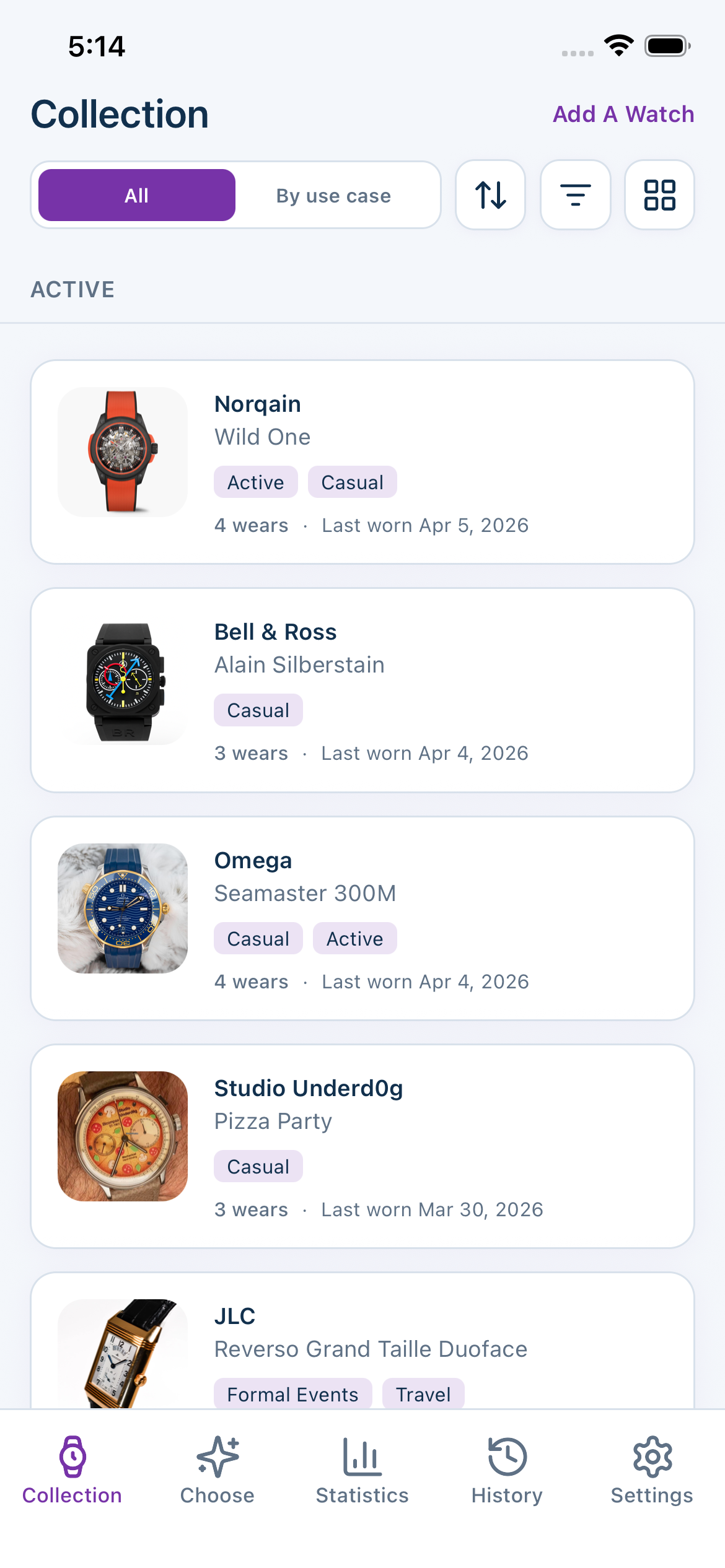
Task: Switch to the By use case tab
Action: point(333,195)
